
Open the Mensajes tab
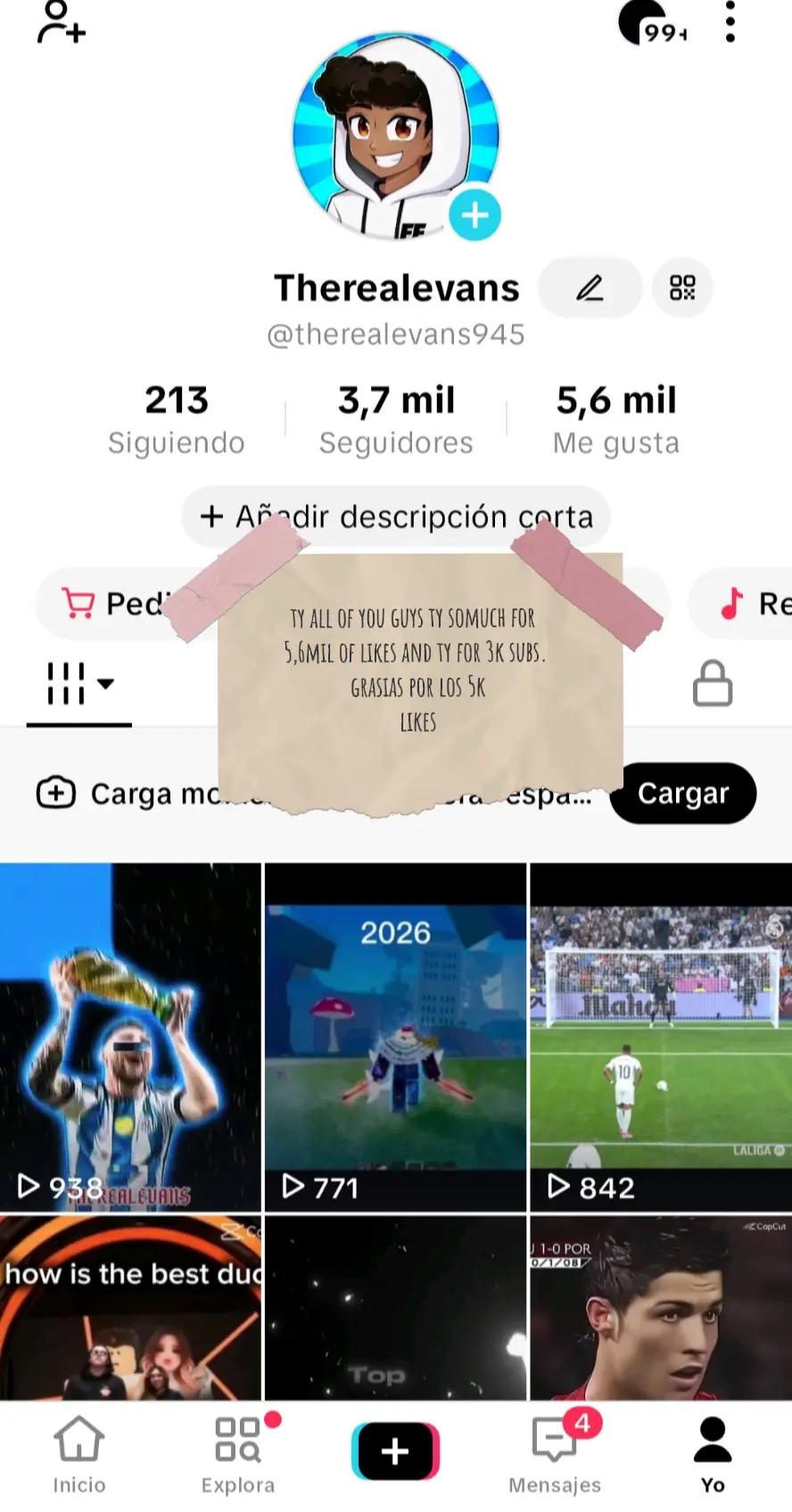pyautogui.click(x=555, y=1454)
